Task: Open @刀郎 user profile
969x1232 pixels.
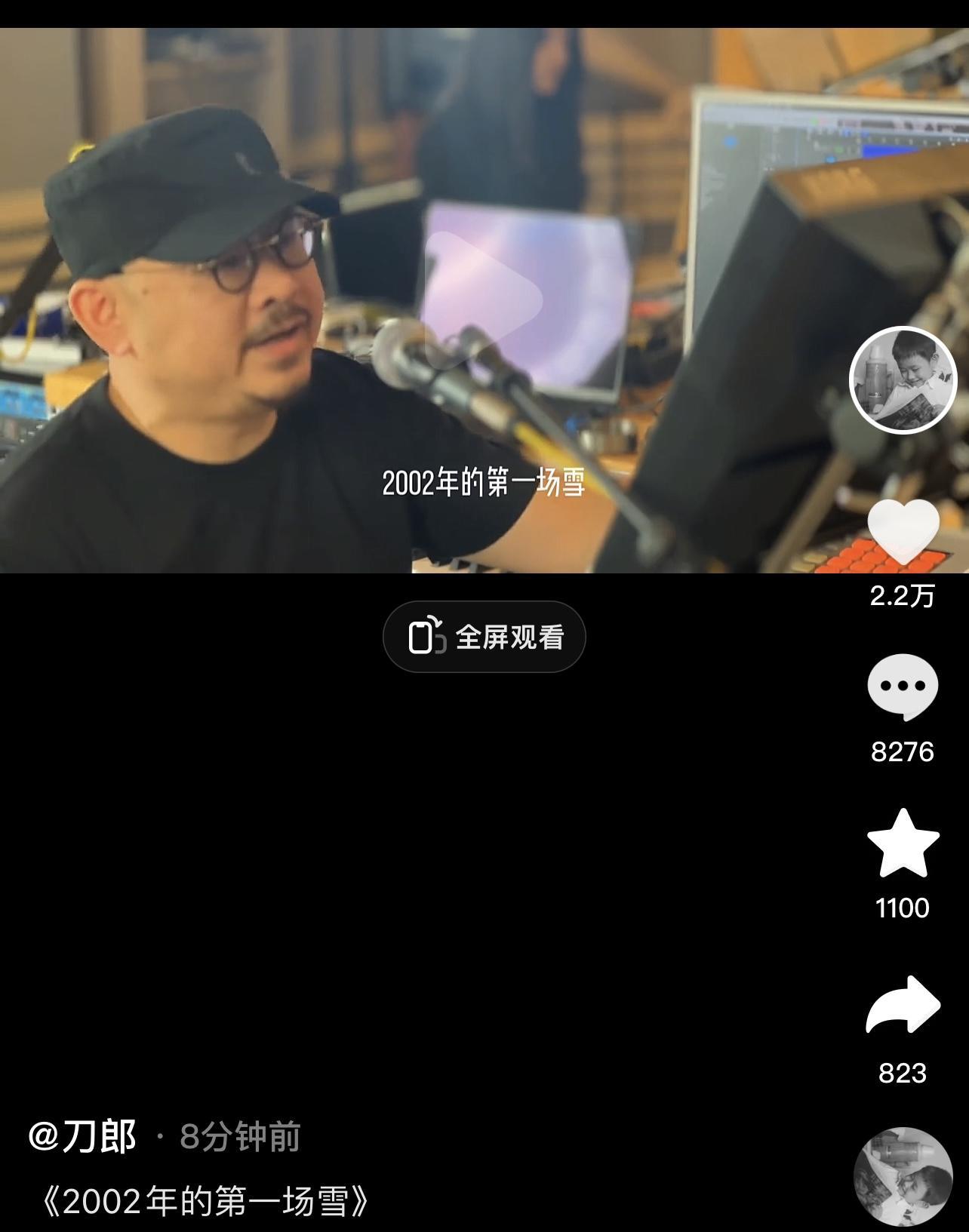Action: coord(82,1136)
